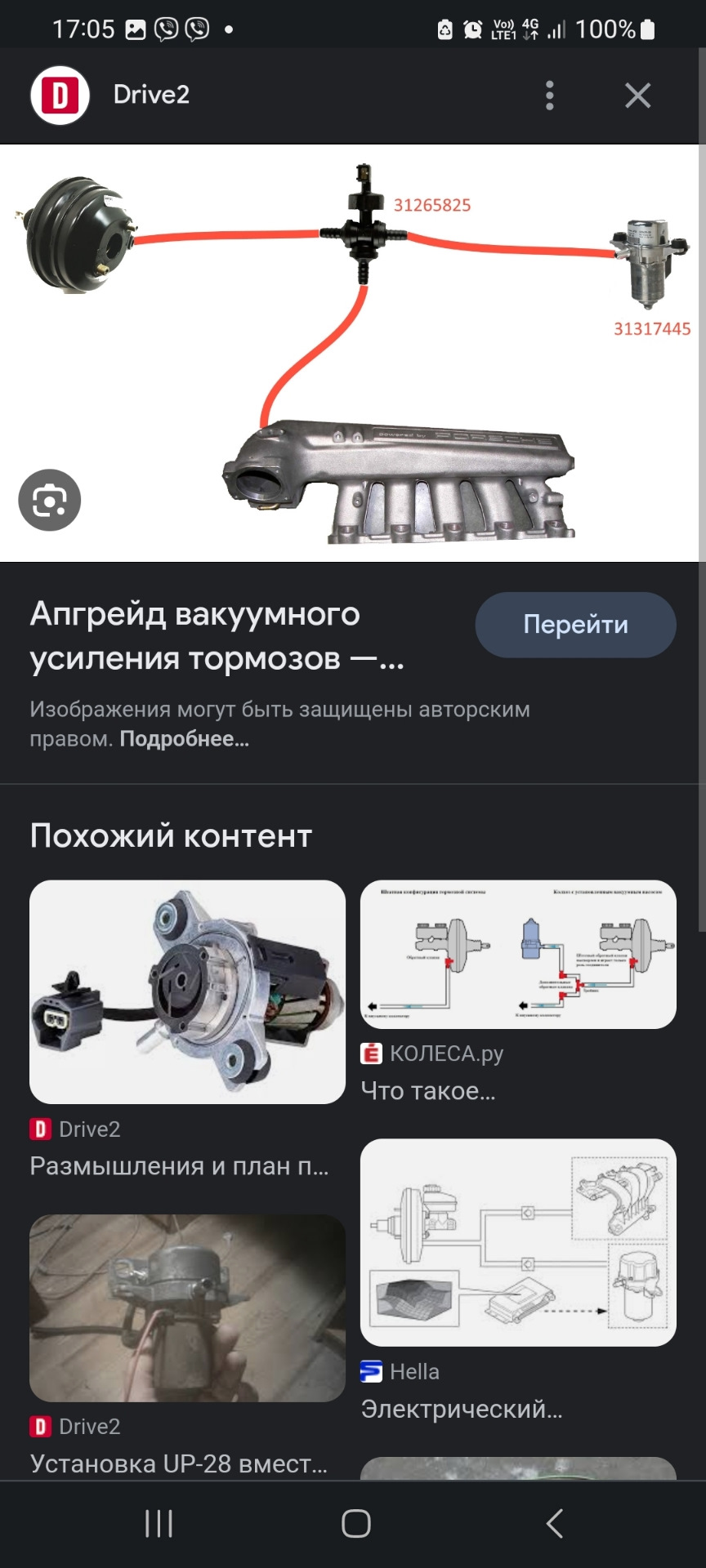Viewport: 706px width, 1568px height.
Task: Tap the Похожий контент section heading
Action: coord(170,835)
